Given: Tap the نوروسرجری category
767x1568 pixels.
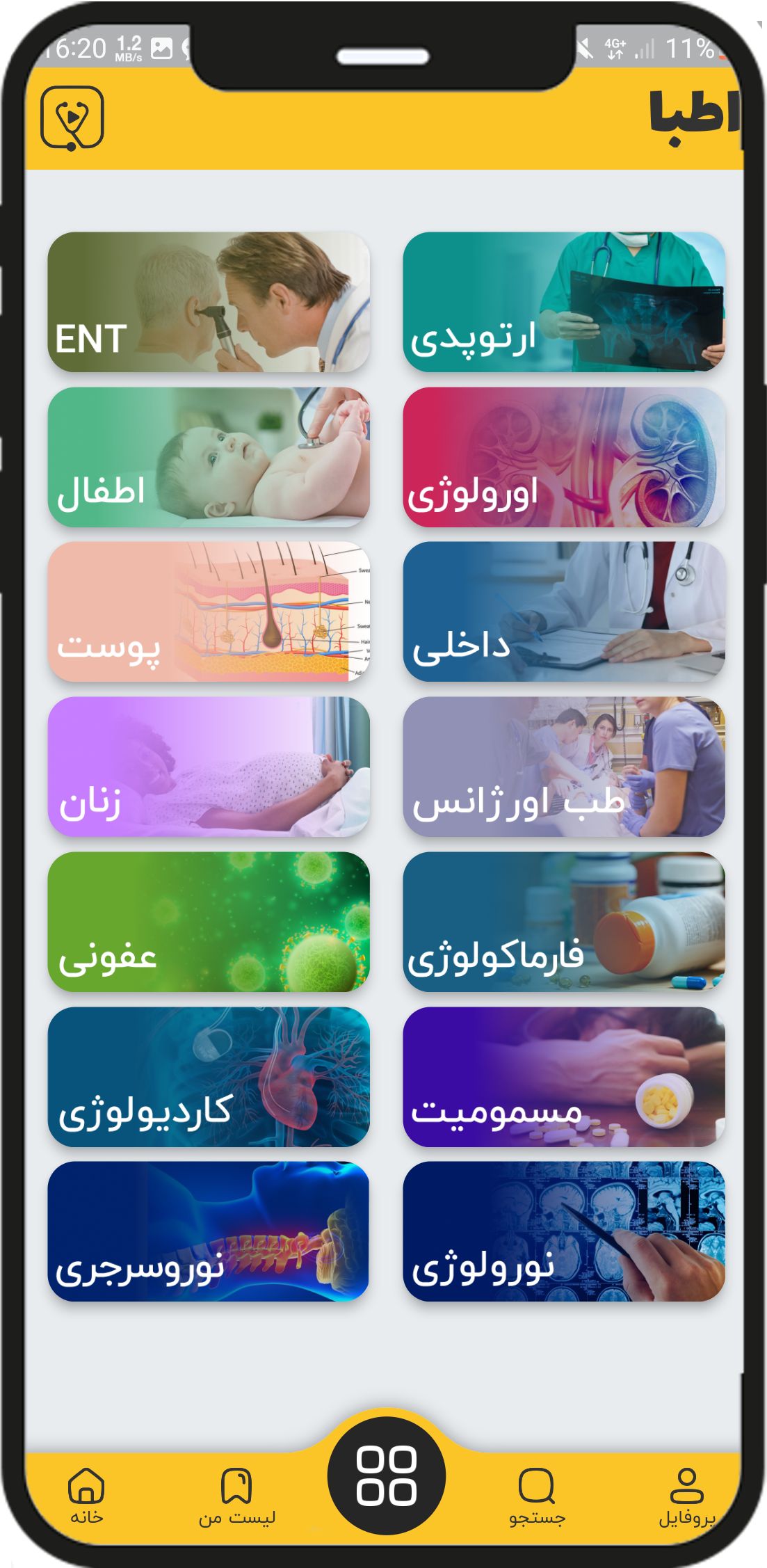Looking at the screenshot, I should click(209, 1231).
